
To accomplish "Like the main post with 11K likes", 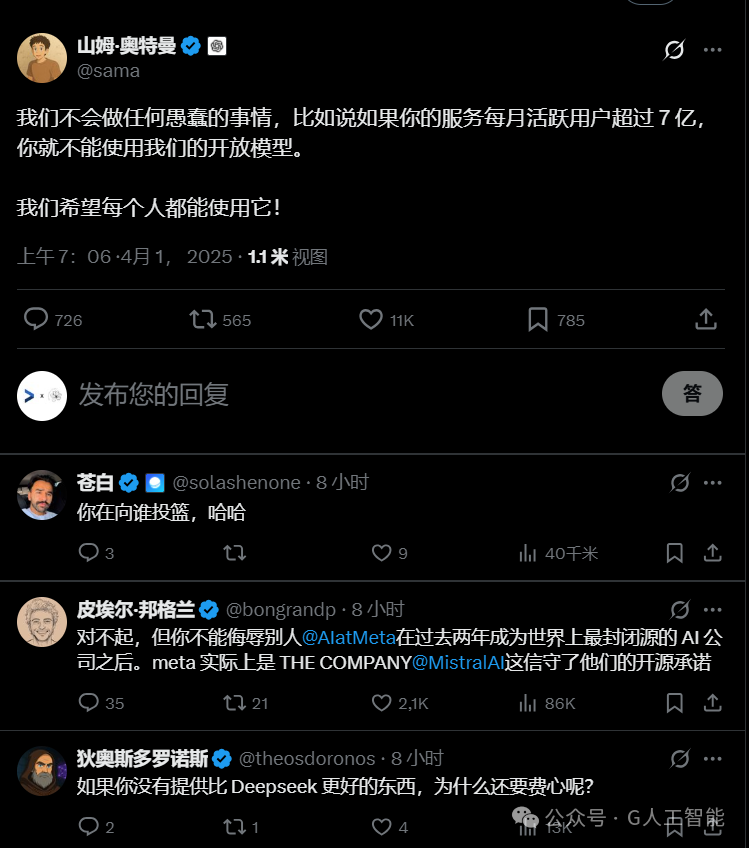I will click(x=386, y=320).
